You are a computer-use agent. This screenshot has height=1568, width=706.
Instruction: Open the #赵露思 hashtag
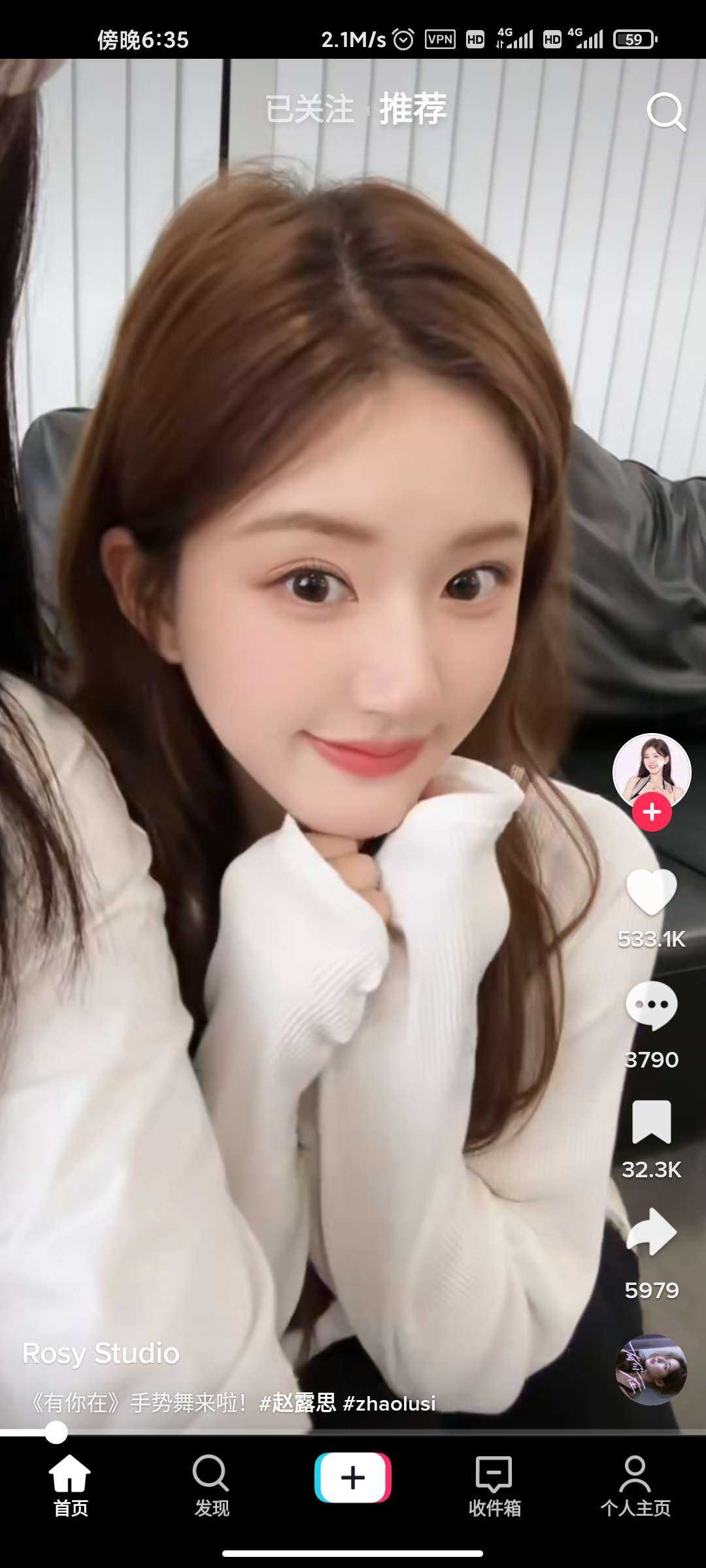(x=297, y=1403)
